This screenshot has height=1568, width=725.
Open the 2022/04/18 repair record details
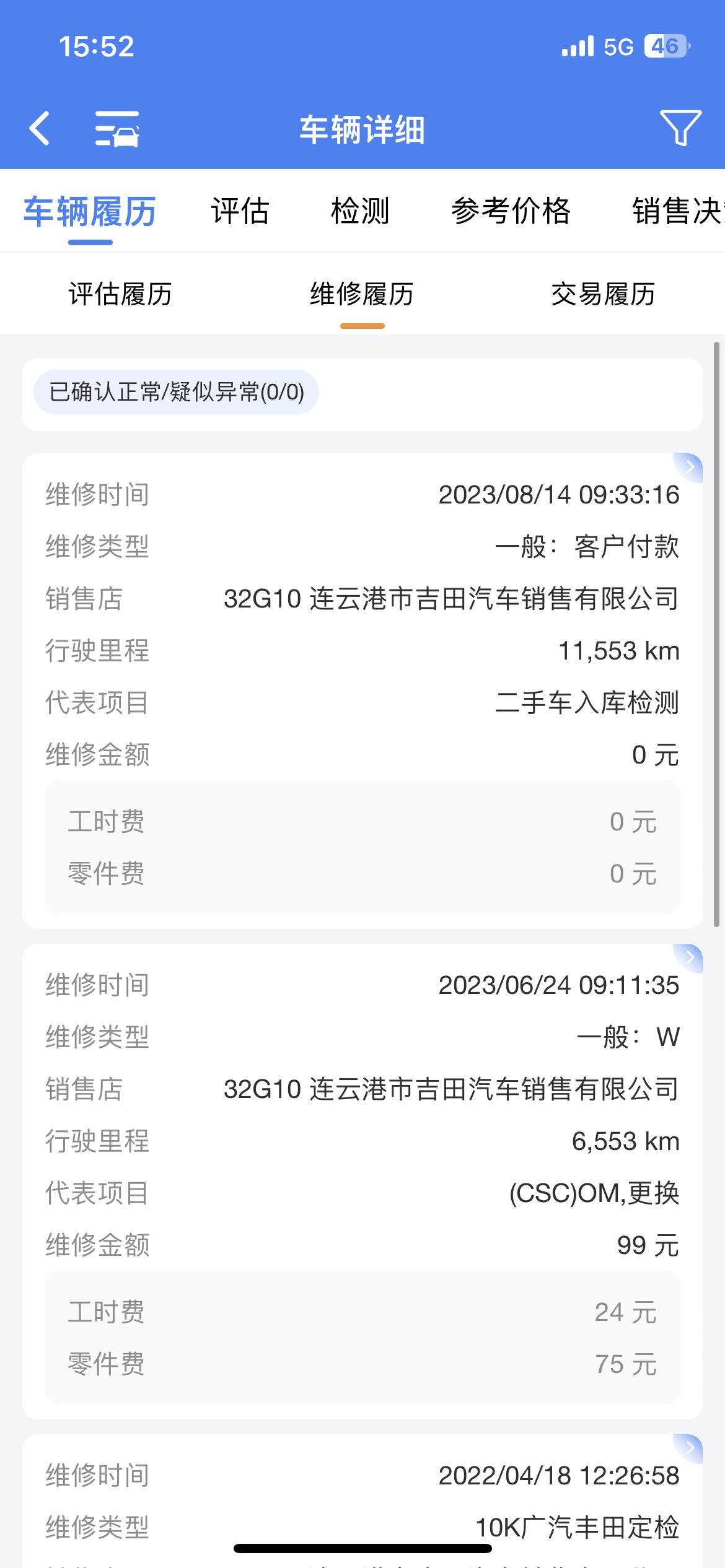(x=689, y=1448)
